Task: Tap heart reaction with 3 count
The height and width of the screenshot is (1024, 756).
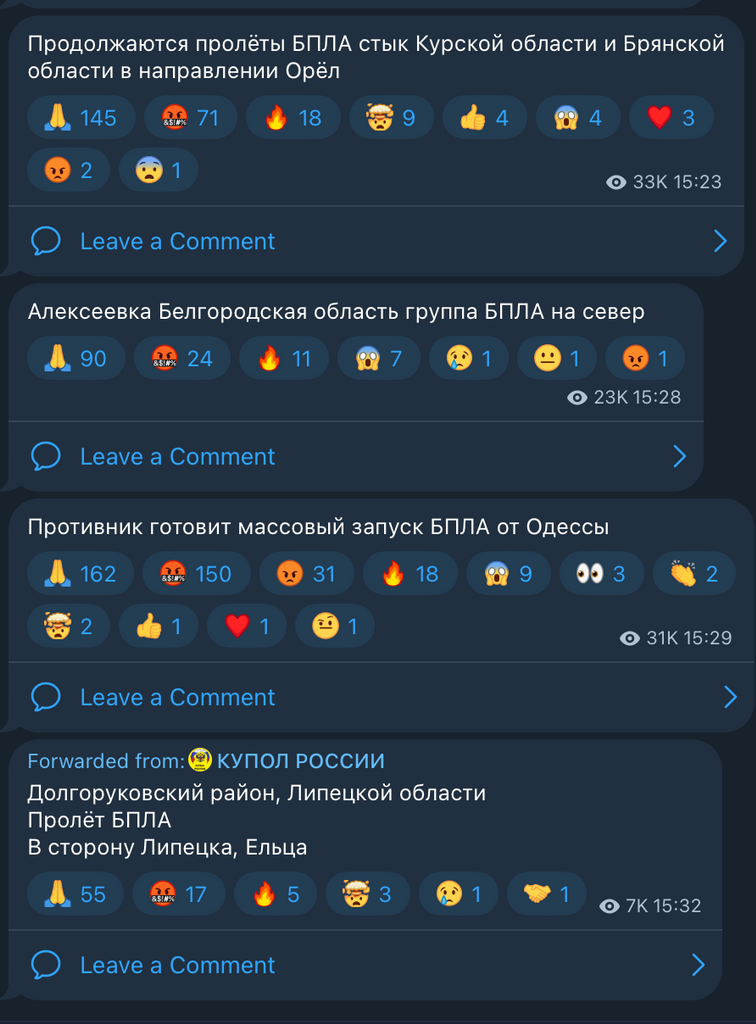Action: (x=670, y=118)
